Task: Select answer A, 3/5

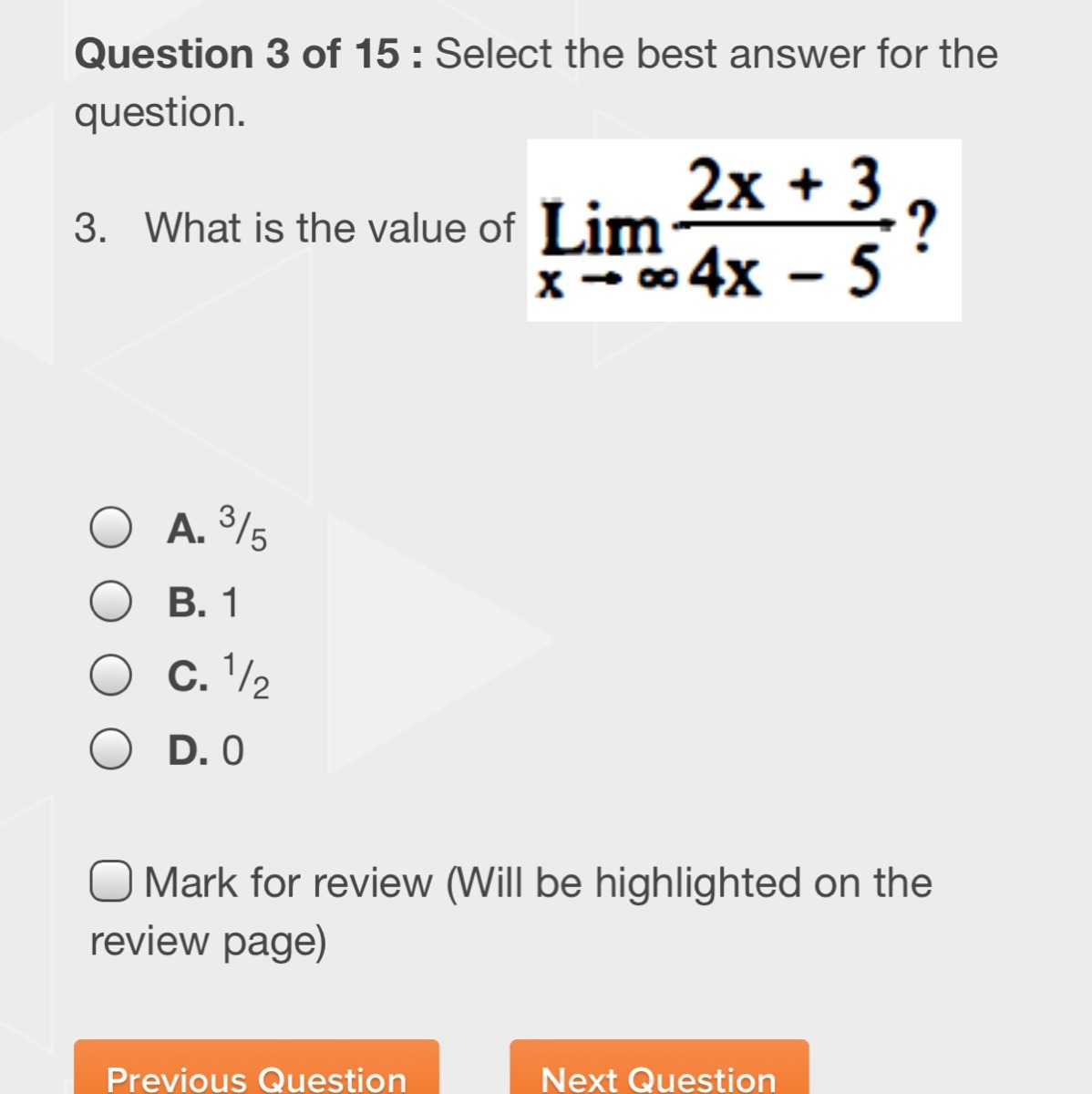Action: (x=110, y=528)
